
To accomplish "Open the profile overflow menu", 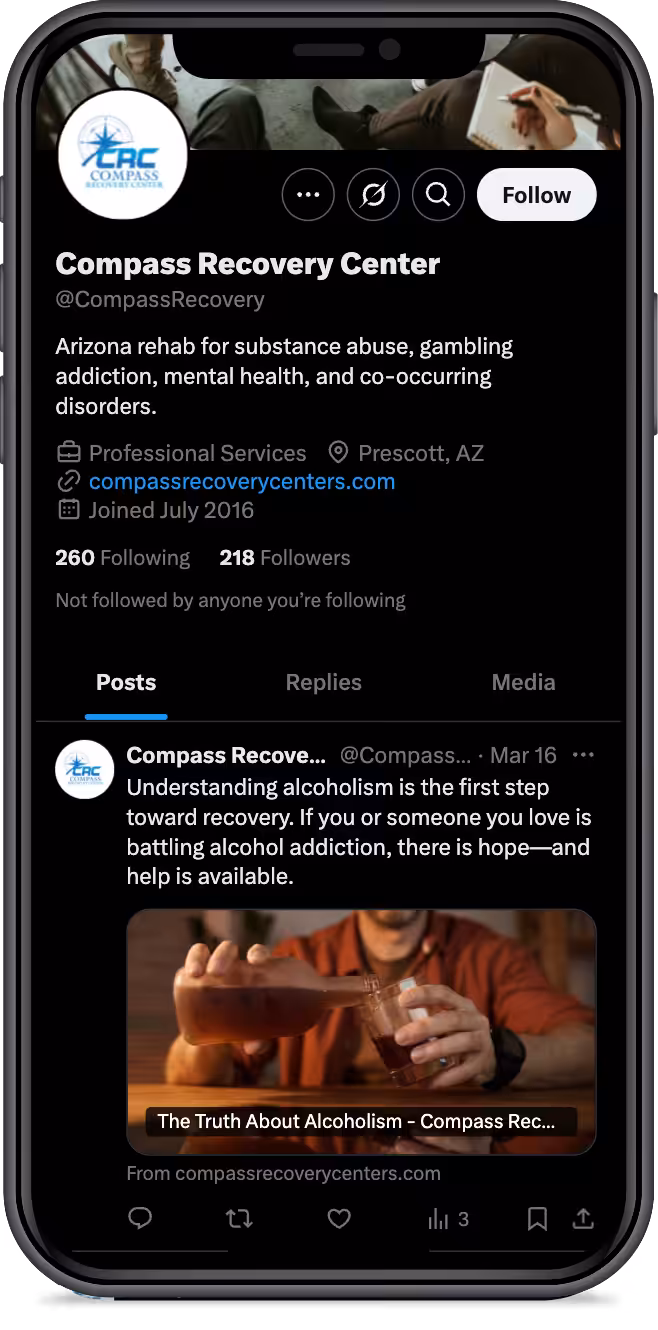I will coord(308,195).
